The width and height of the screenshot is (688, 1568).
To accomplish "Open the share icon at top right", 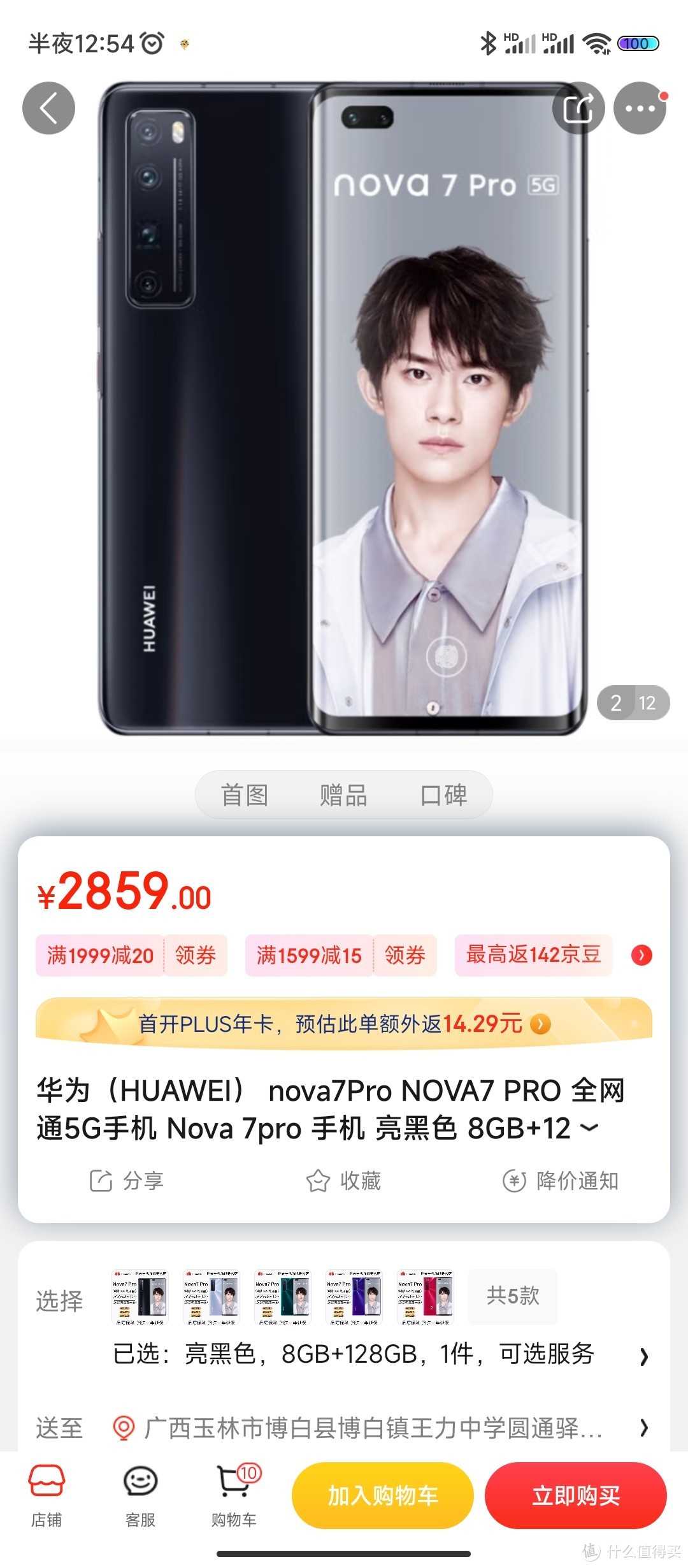I will 578,108.
